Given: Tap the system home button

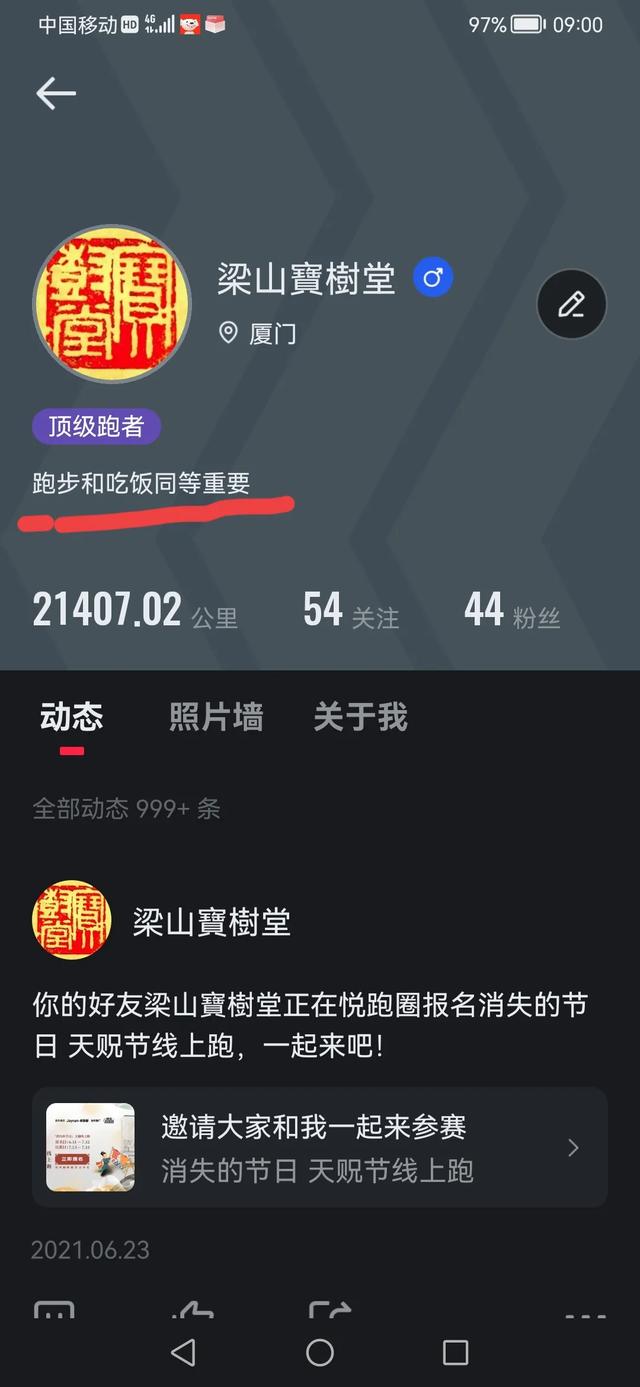Looking at the screenshot, I should [x=320, y=1353].
